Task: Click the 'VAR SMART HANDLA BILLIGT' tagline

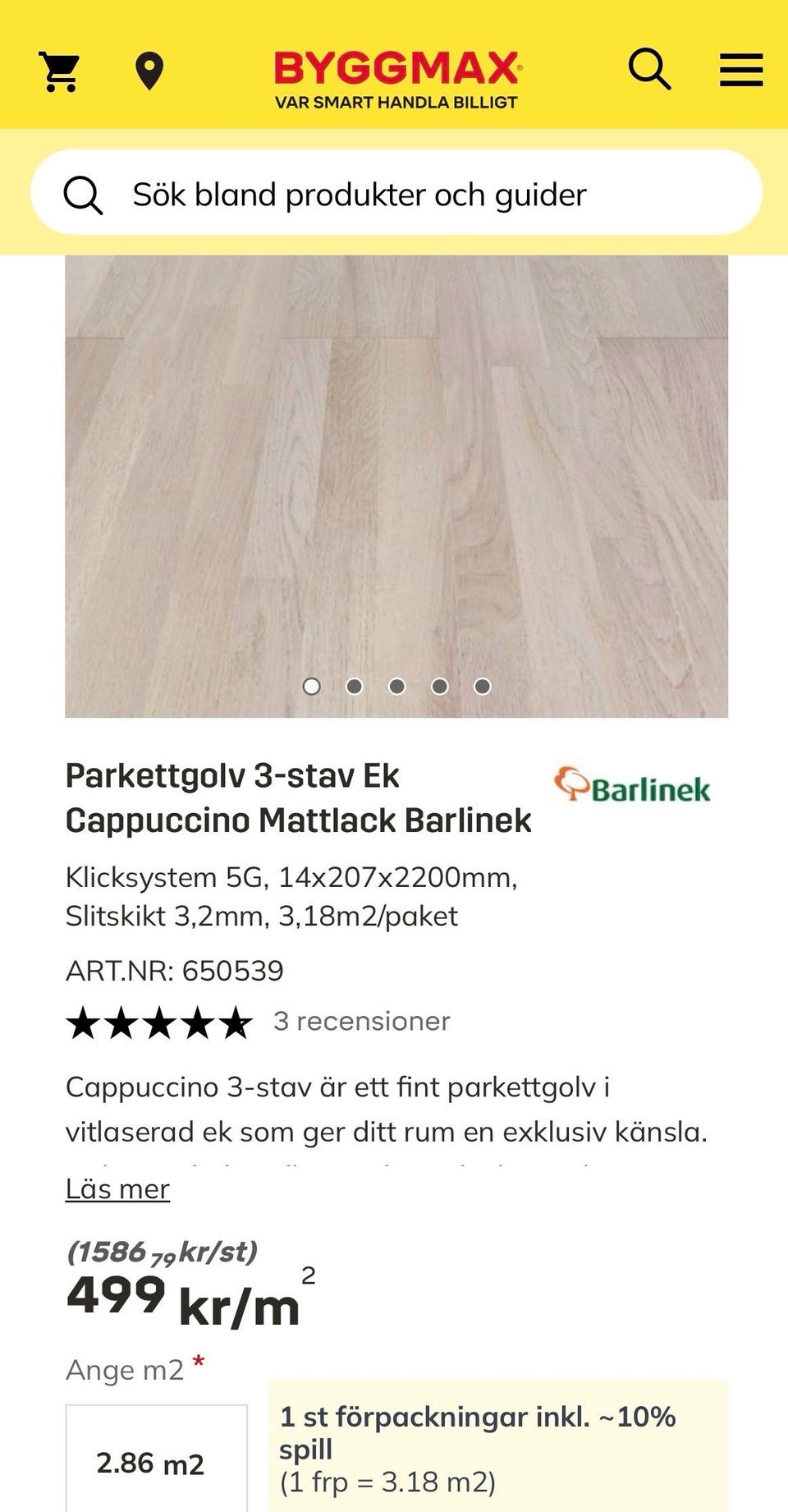Action: click(x=396, y=102)
